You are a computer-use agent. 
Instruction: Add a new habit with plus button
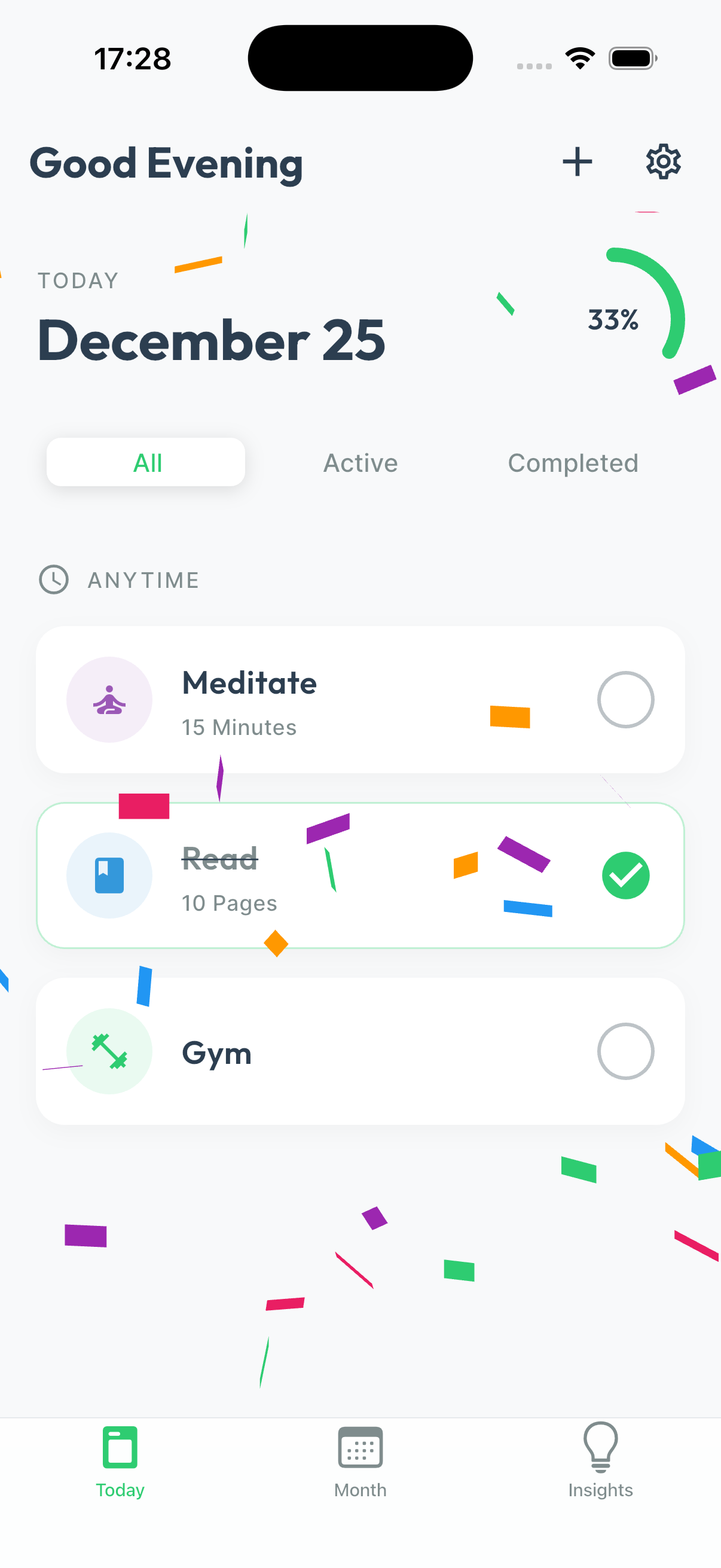(577, 161)
